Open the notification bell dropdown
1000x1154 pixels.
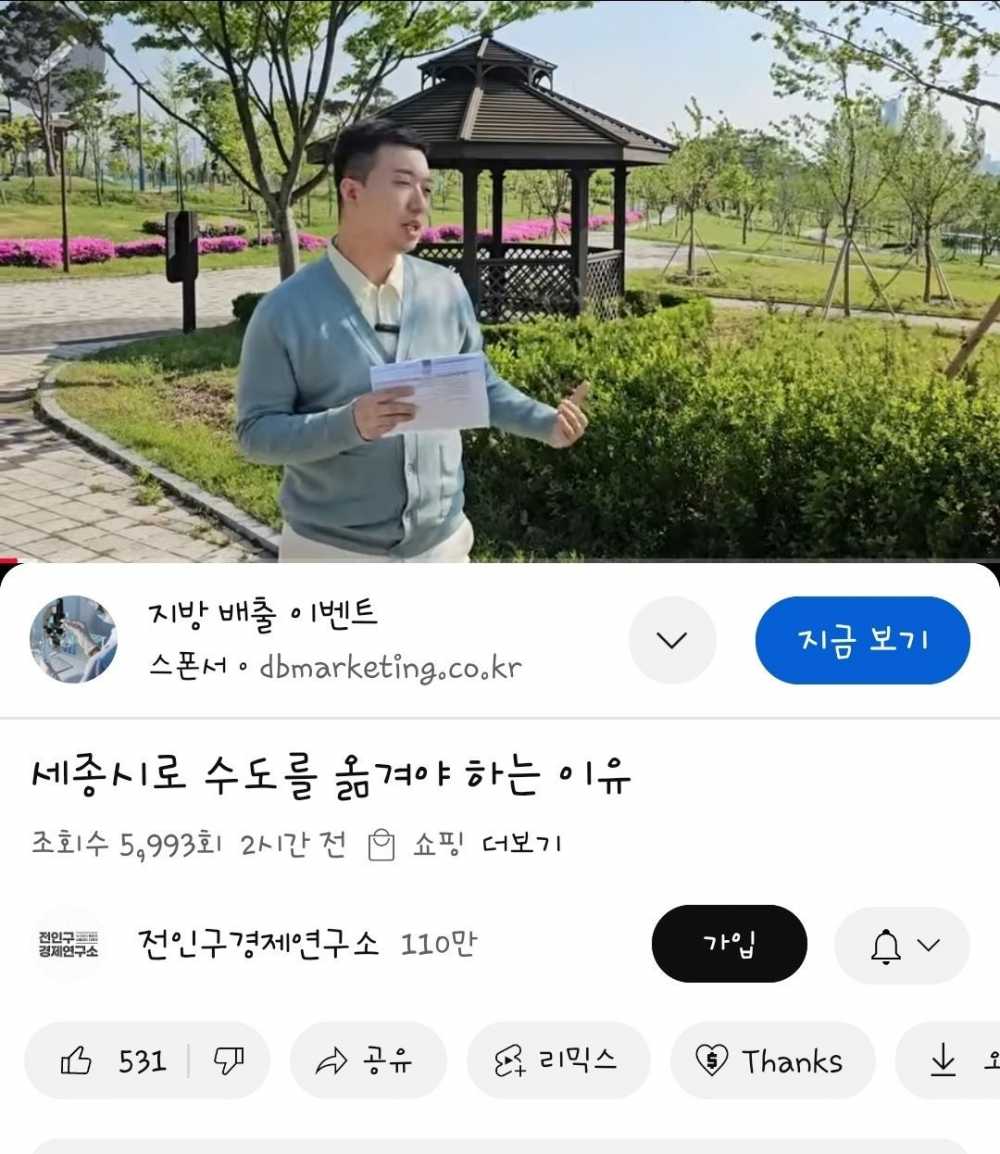(902, 945)
